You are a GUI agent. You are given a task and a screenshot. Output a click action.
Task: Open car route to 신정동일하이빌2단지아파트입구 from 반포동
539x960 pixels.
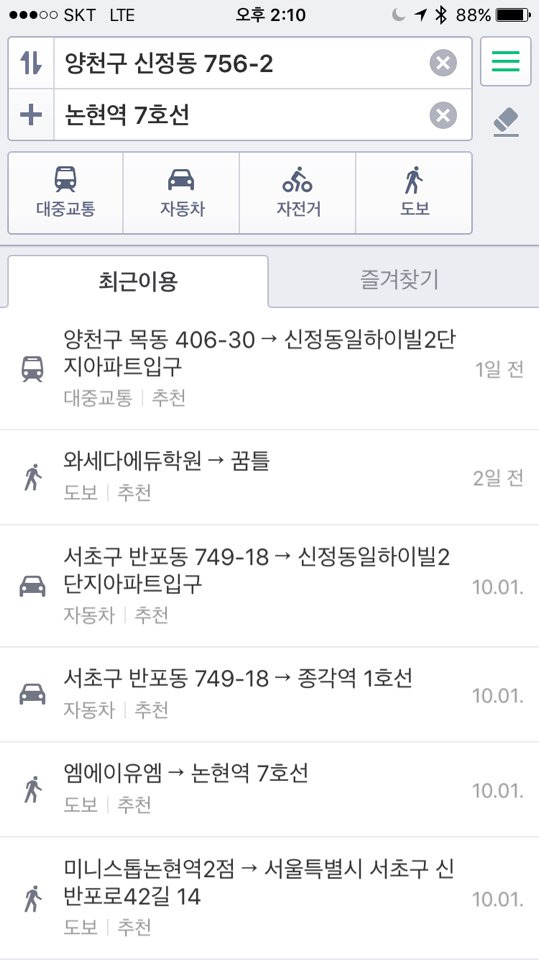[x=270, y=586]
